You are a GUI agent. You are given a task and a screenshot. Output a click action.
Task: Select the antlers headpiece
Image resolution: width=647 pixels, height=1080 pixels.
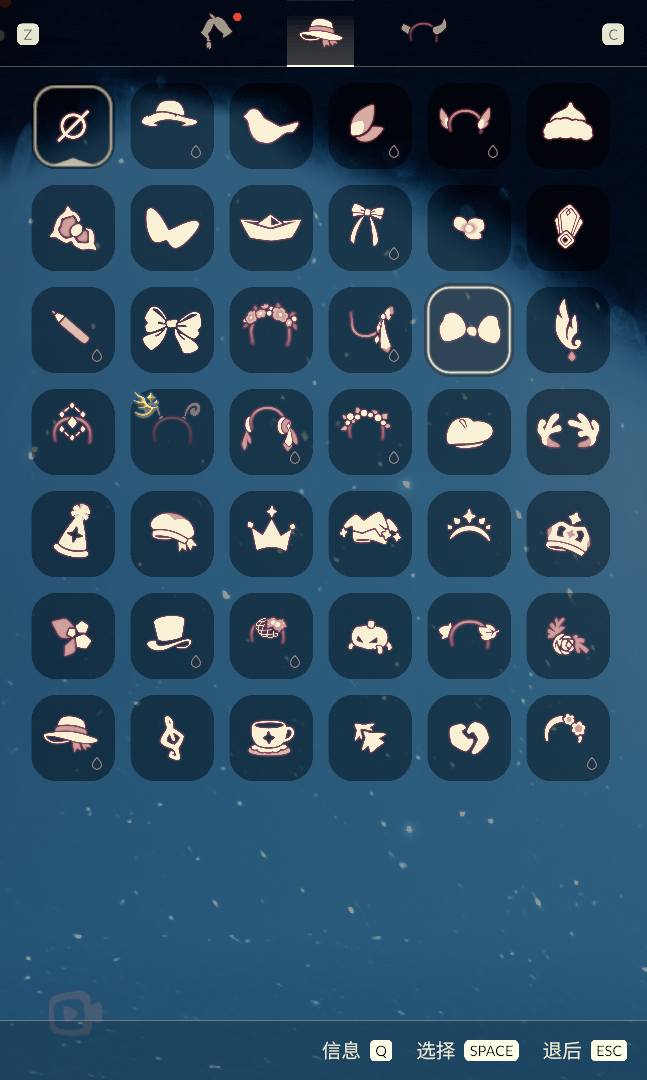pyautogui.click(x=568, y=432)
